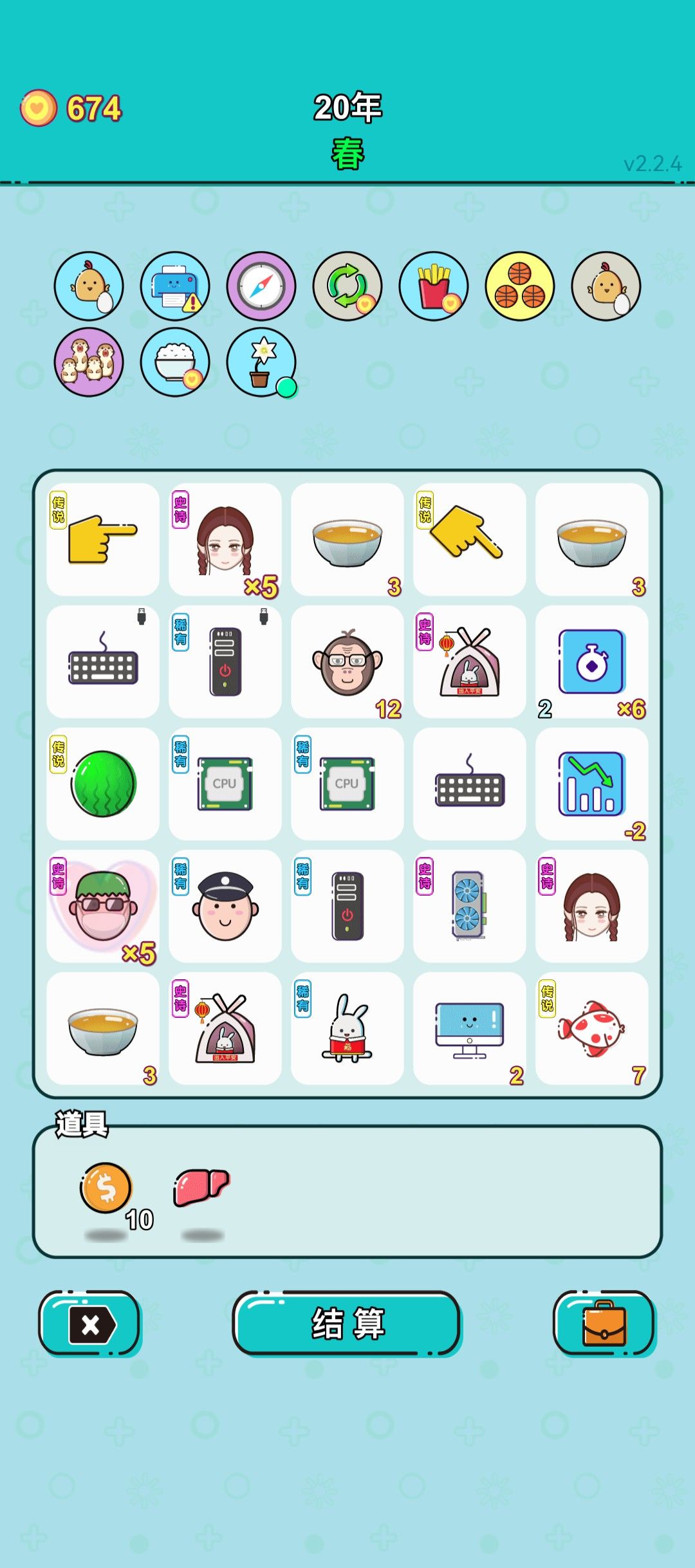695x1568 pixels.
Task: Tap the koi fish tile
Action: click(592, 1028)
